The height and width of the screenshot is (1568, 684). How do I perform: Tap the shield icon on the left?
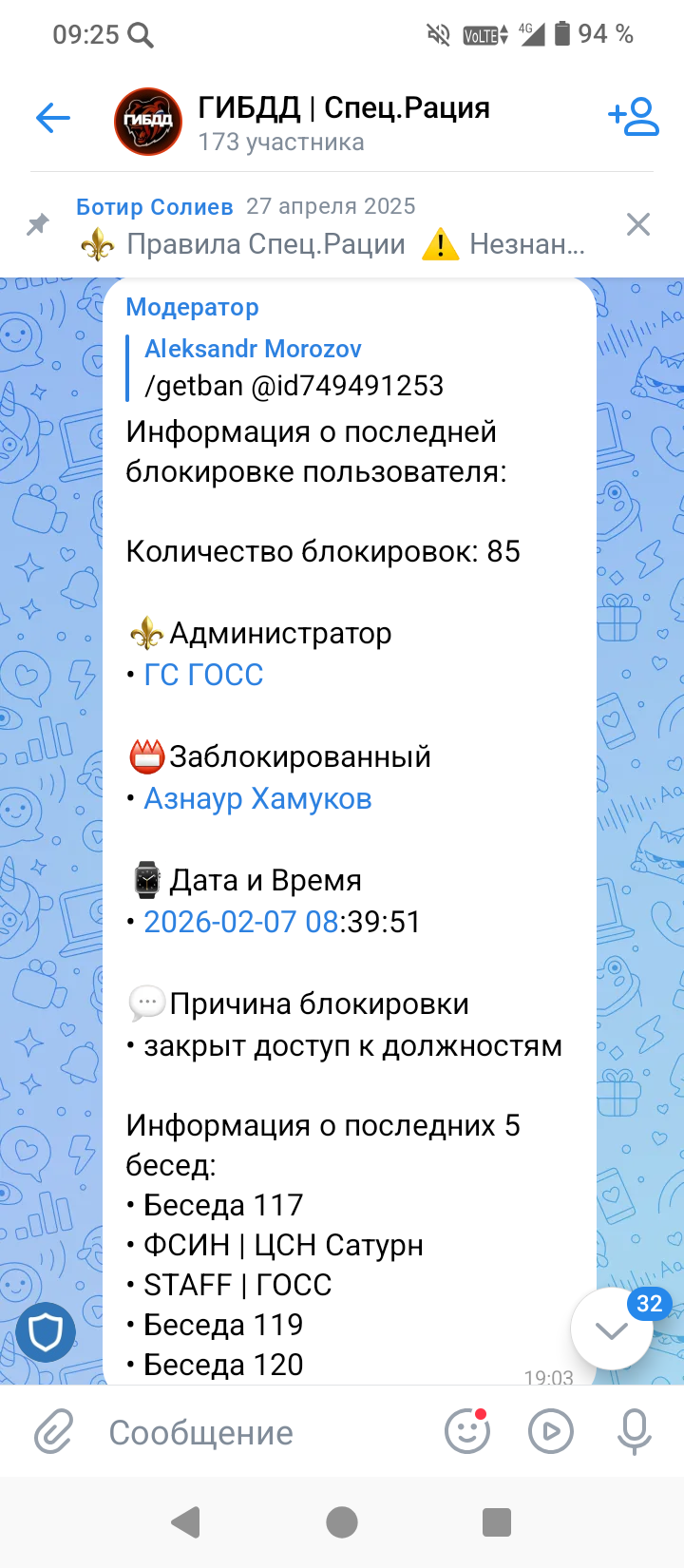tap(45, 1330)
